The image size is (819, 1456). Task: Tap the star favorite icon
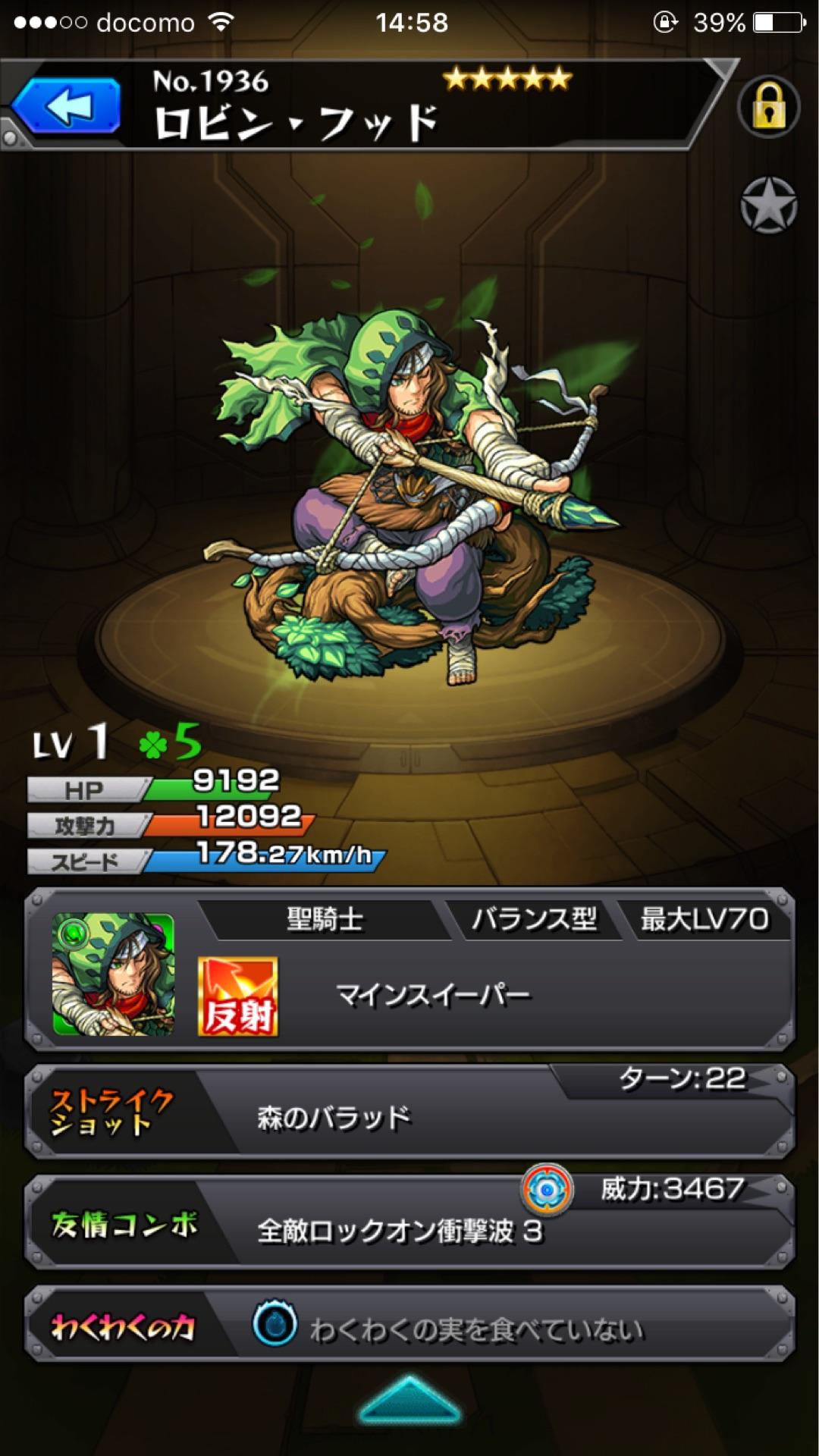(768, 206)
